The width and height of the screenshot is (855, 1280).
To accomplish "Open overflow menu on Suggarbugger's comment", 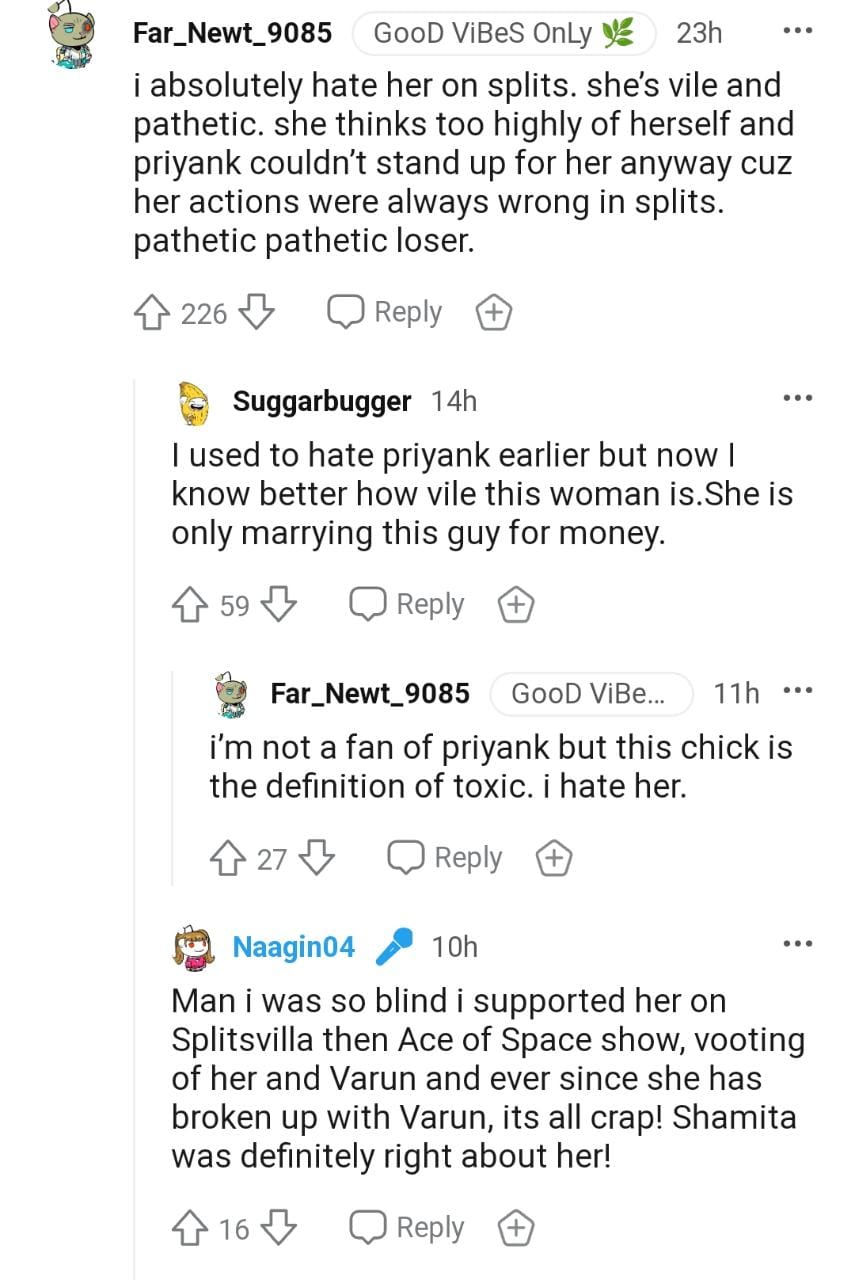I will [798, 399].
